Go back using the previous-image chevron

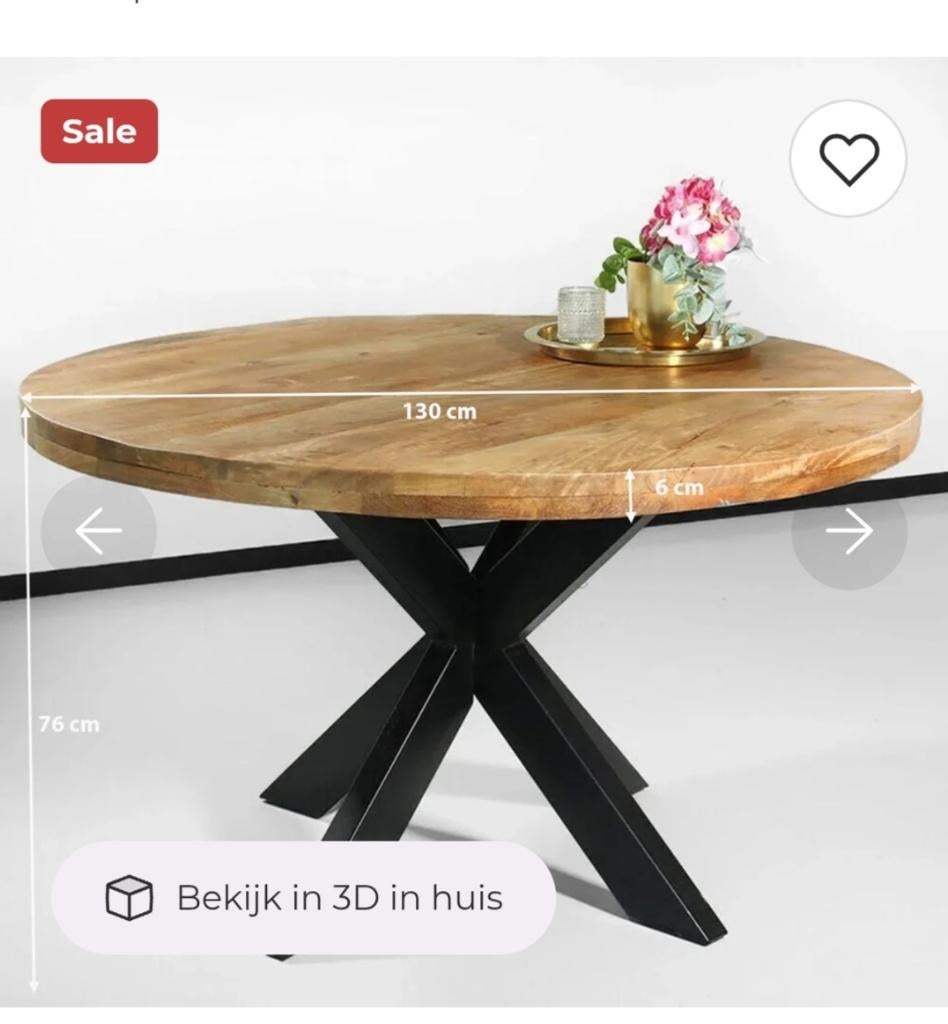pyautogui.click(x=97, y=531)
